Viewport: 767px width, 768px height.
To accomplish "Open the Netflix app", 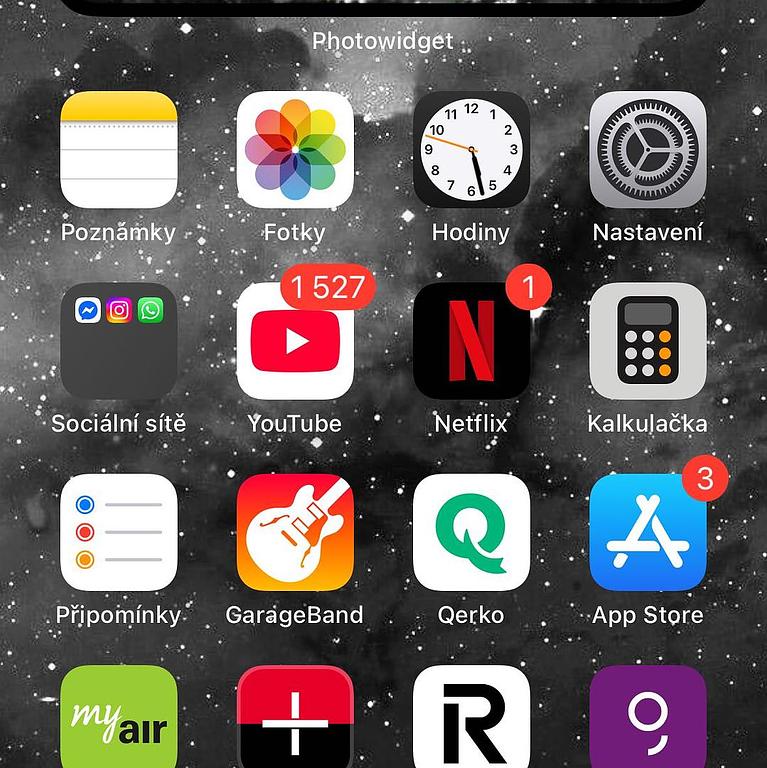I will pos(471,341).
